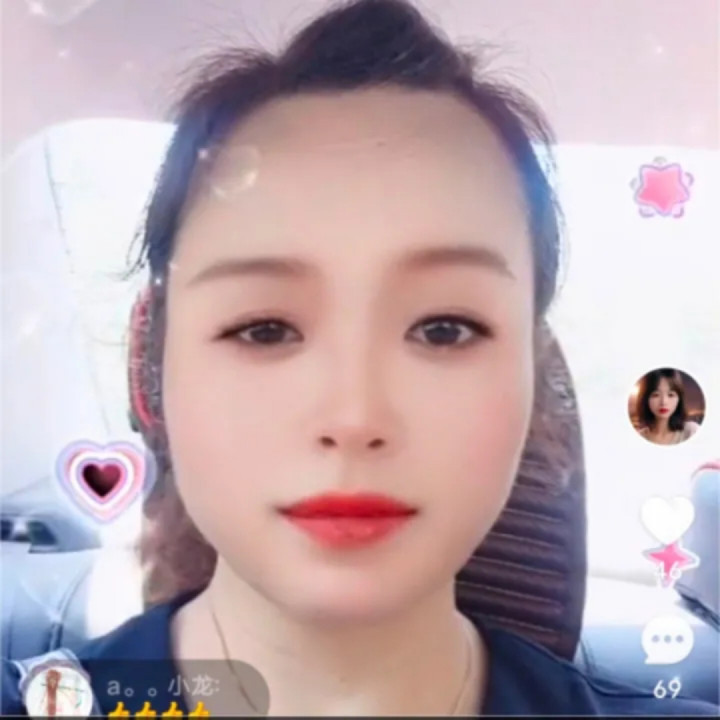Like the video with the heart icon
720x720 pixels.
(667, 519)
